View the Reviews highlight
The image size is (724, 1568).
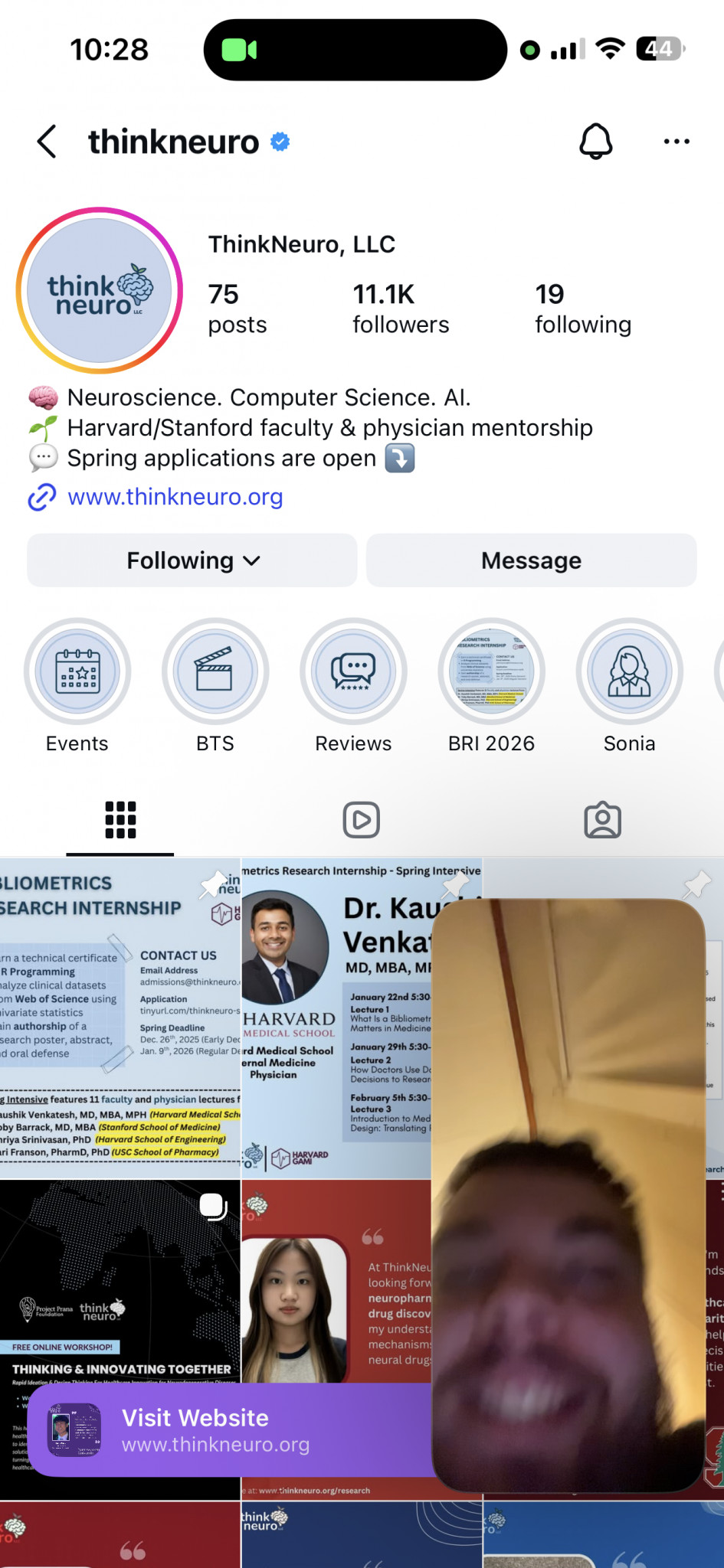click(x=353, y=671)
